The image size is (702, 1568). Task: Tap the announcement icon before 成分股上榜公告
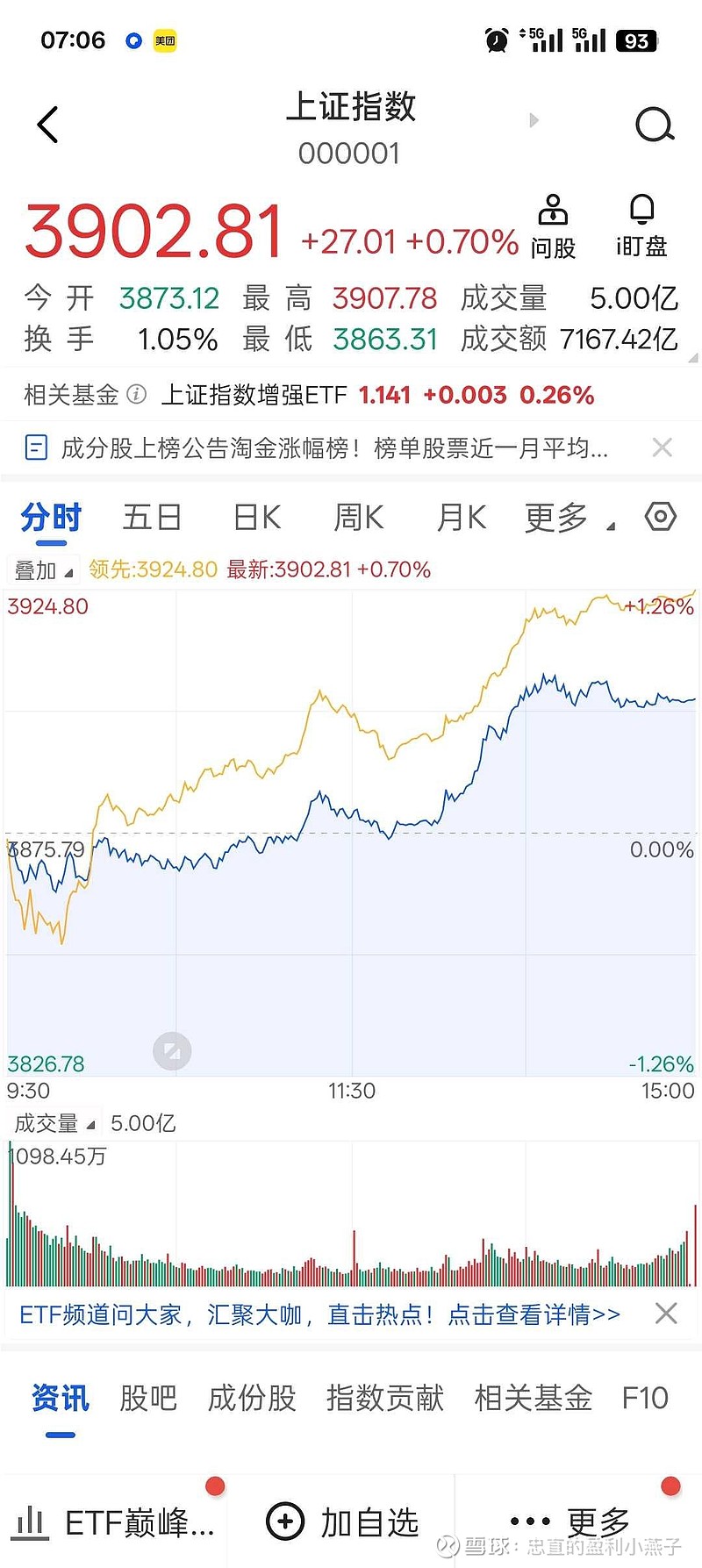click(35, 447)
